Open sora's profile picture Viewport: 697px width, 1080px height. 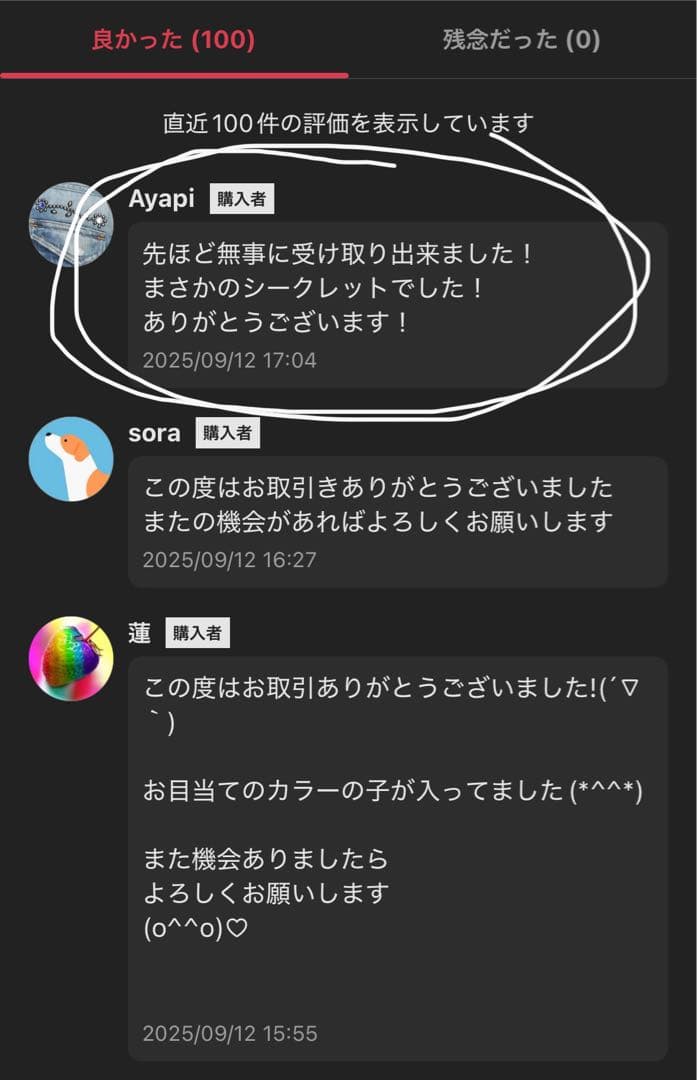click(x=70, y=458)
